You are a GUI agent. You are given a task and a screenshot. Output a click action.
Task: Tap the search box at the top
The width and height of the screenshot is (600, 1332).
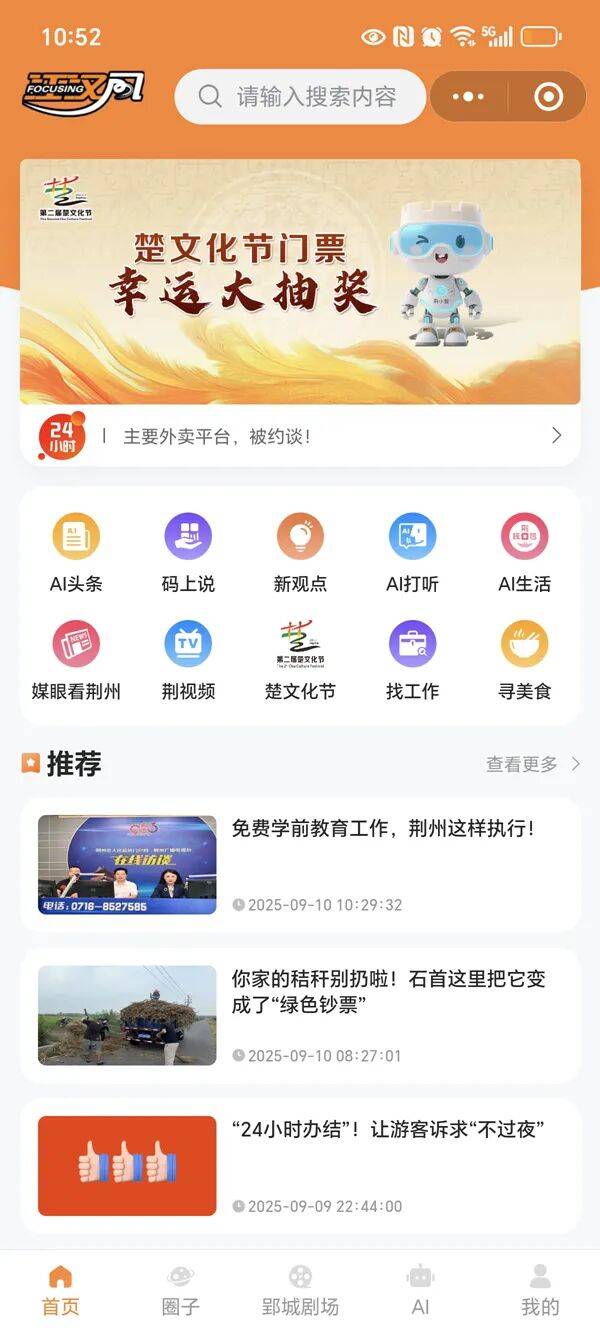[300, 97]
